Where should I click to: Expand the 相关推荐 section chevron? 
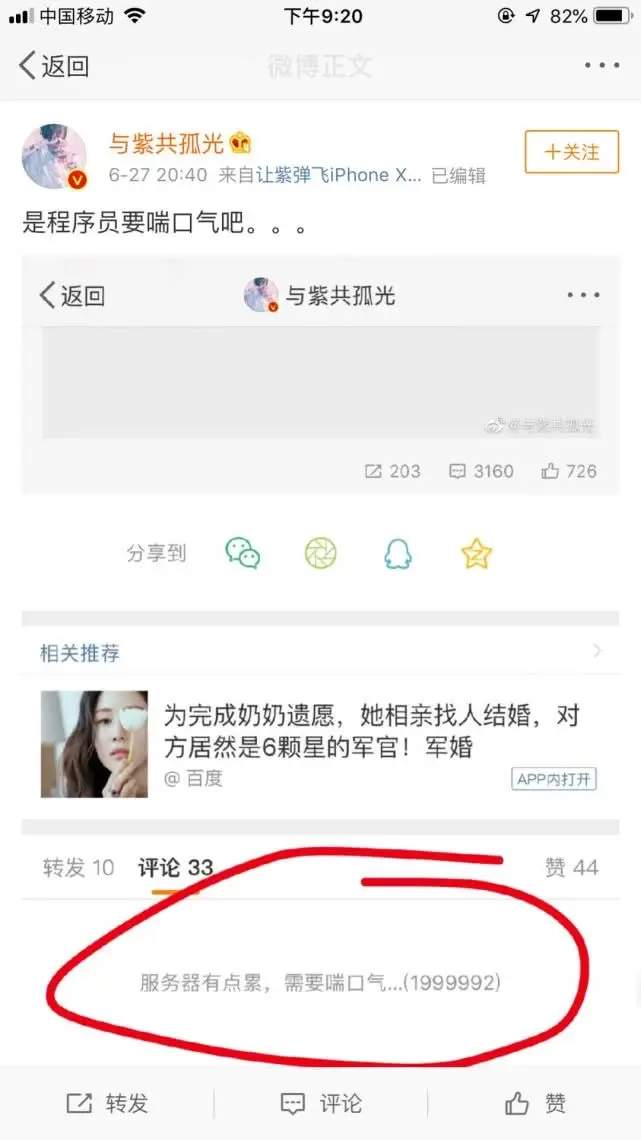coord(598,652)
